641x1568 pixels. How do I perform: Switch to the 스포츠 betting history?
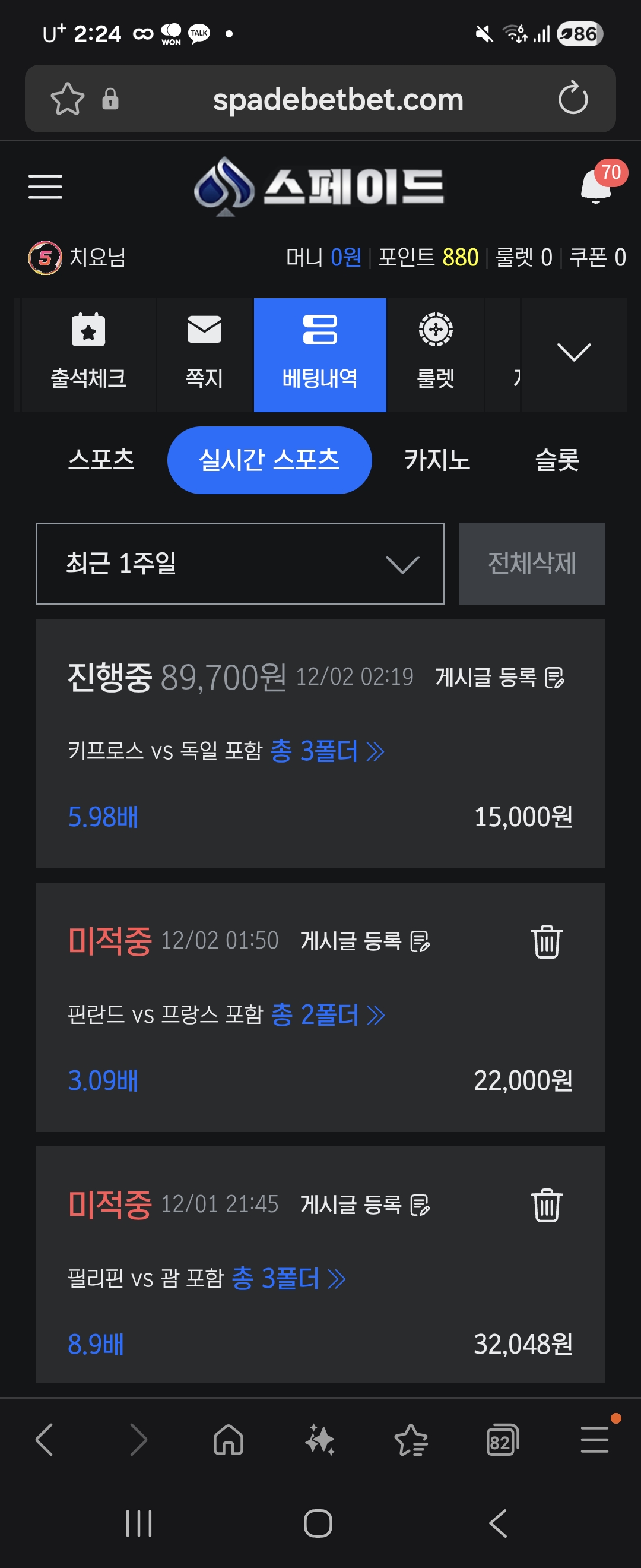click(x=101, y=460)
